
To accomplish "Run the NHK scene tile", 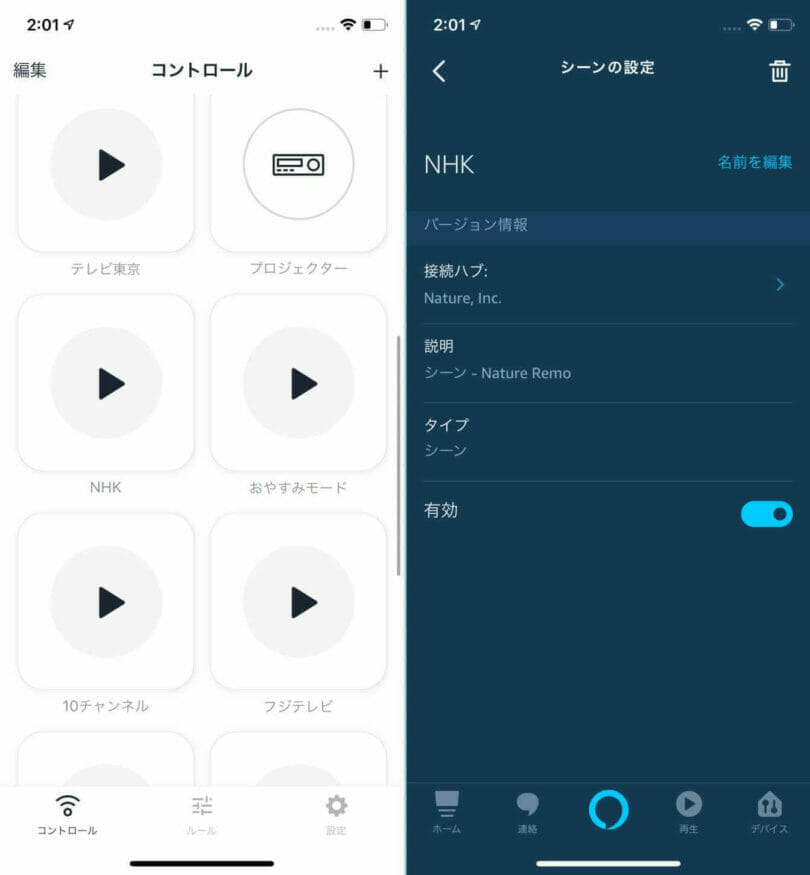I will click(x=106, y=383).
